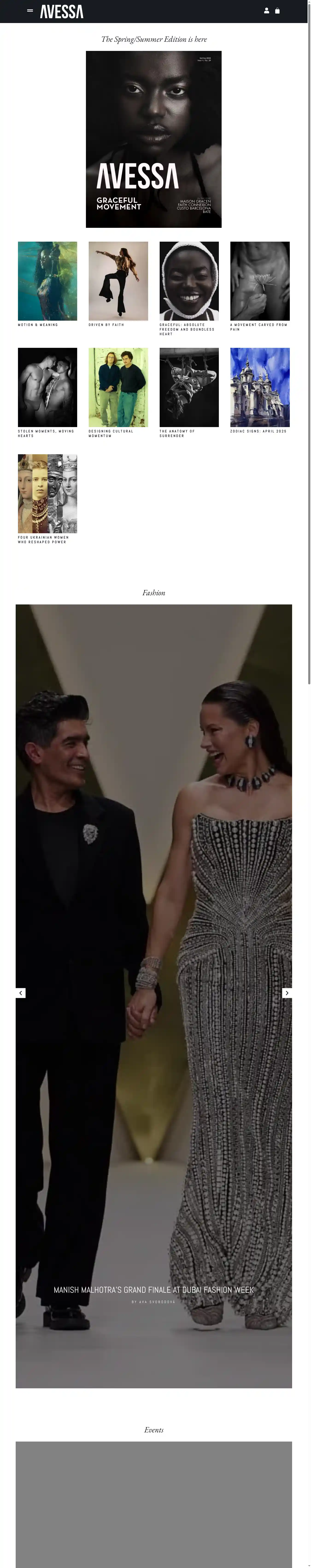
Task: Open the shopping bag
Action: point(278,11)
